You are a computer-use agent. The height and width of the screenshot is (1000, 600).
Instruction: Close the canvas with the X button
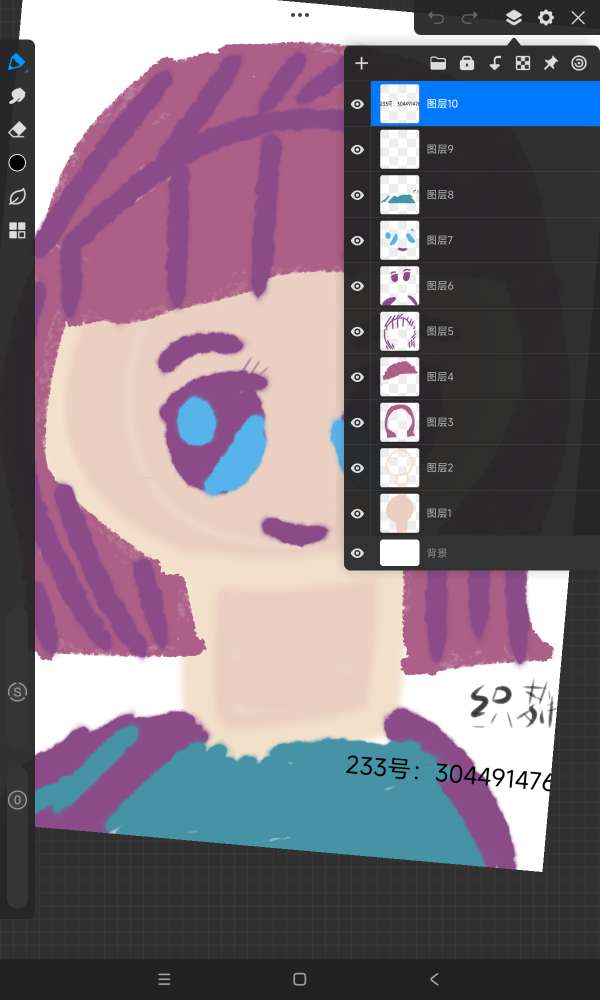pyautogui.click(x=578, y=17)
